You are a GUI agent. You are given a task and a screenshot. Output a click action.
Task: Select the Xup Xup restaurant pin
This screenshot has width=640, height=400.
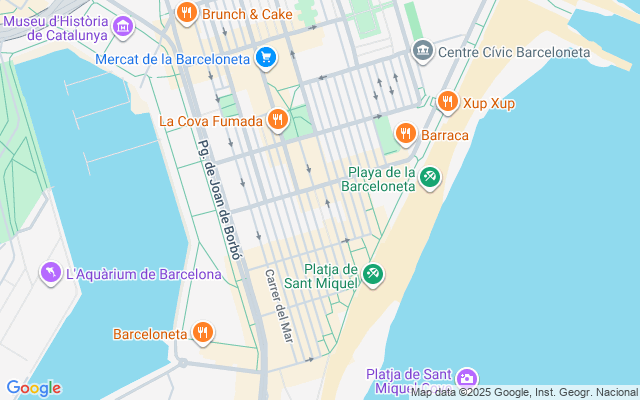(447, 102)
